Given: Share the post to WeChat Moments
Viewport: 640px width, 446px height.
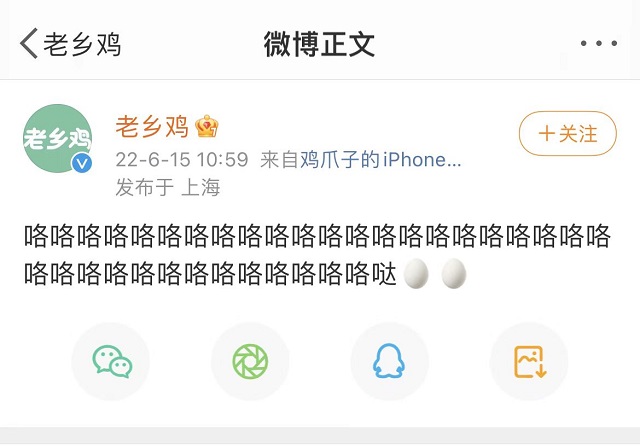Looking at the screenshot, I should [250, 361].
